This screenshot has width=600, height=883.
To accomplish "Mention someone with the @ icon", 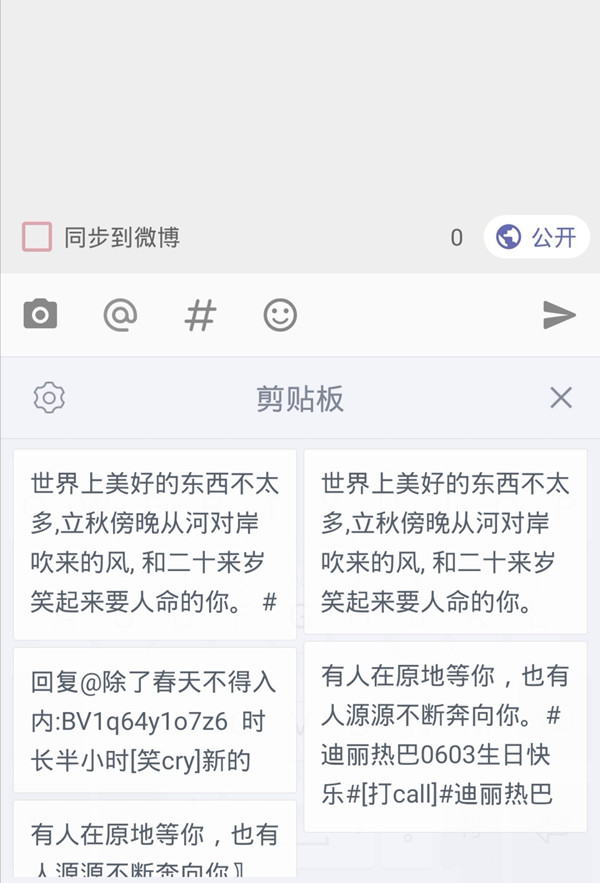I will (120, 315).
